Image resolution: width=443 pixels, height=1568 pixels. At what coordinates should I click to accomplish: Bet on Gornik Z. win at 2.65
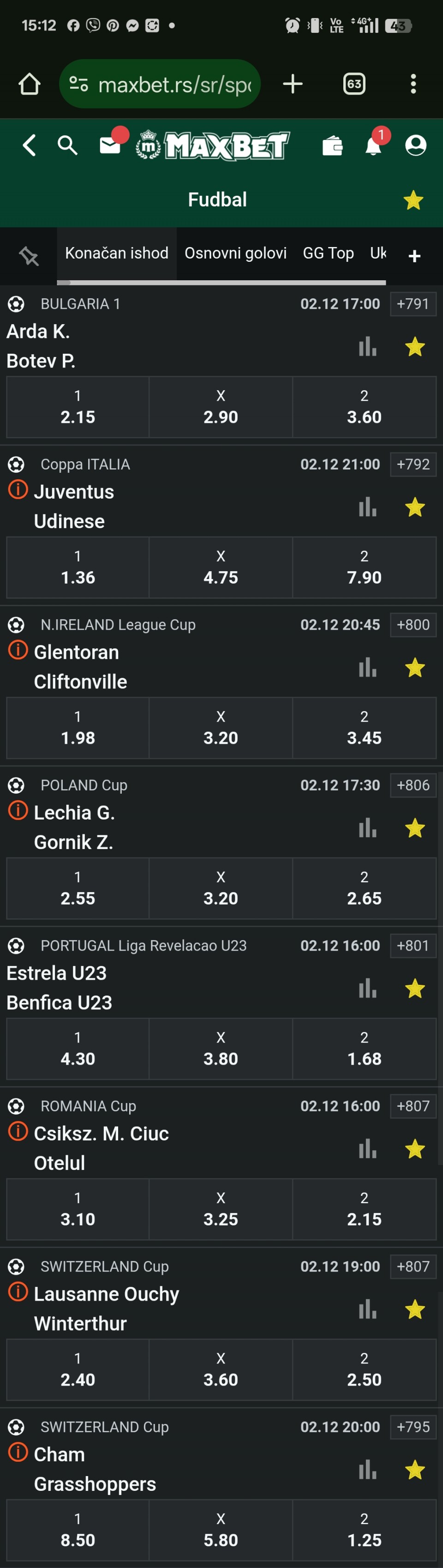[364, 888]
